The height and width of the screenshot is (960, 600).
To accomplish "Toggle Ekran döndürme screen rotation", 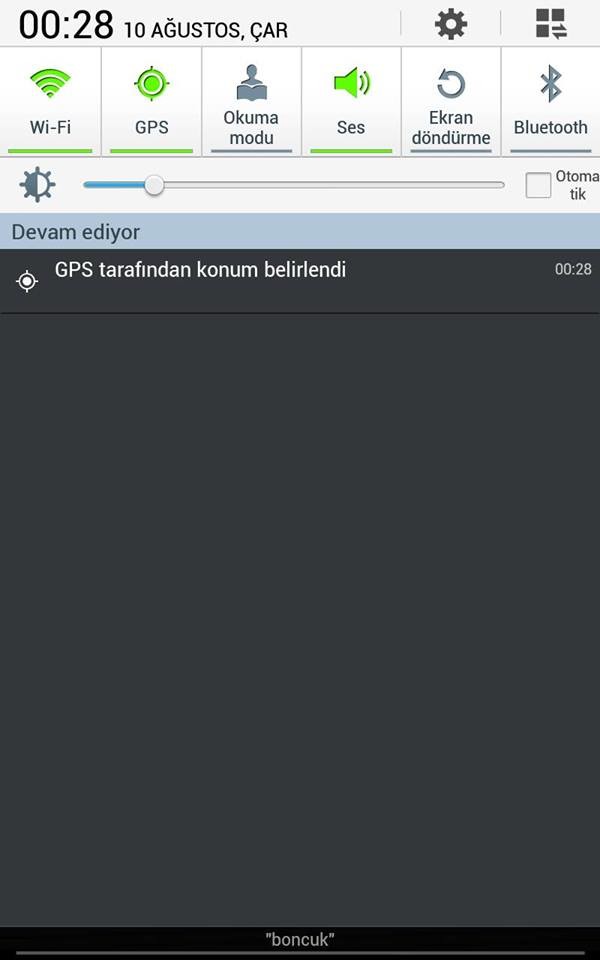I will tap(451, 101).
